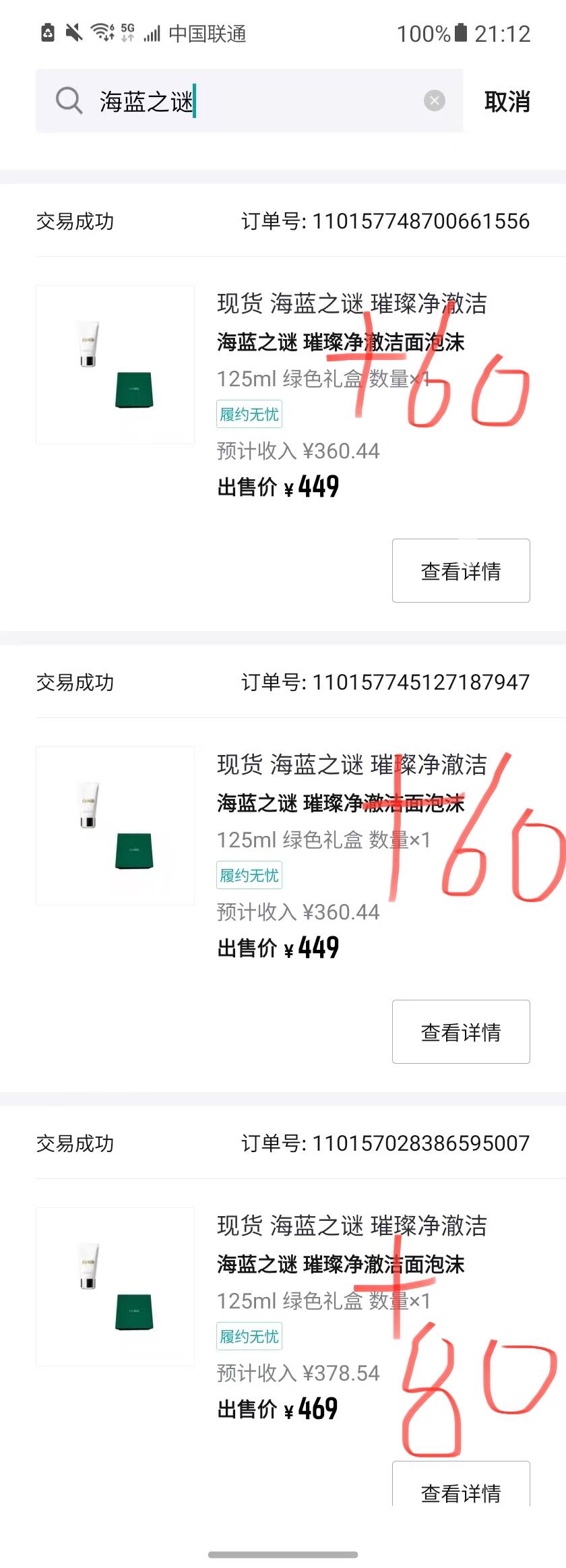This screenshot has width=566, height=1568.
Task: Tap the 海蓝之谜 search field
Action: pos(256,101)
